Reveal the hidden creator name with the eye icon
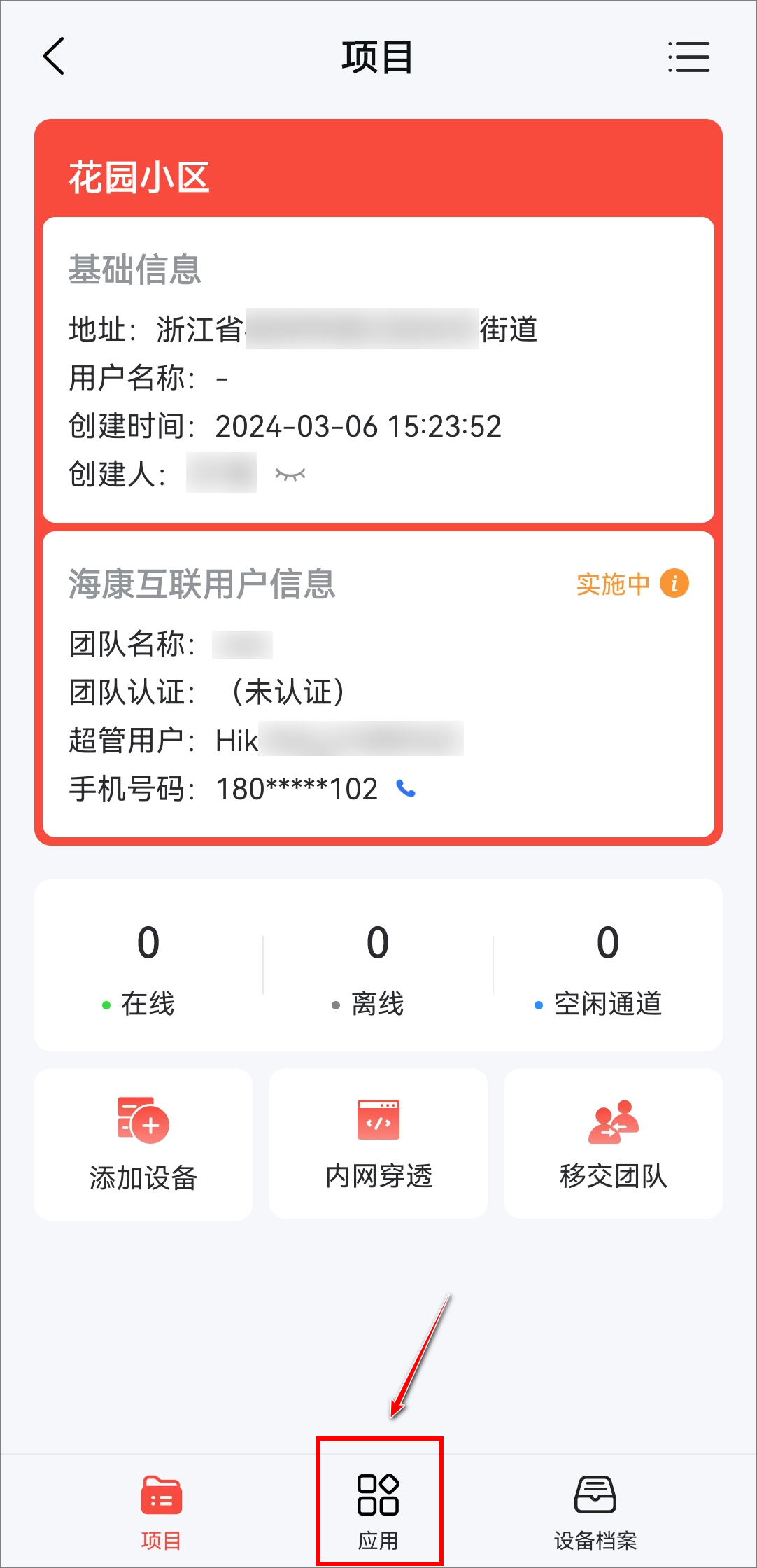Screen dimensions: 757x1568 (290, 475)
